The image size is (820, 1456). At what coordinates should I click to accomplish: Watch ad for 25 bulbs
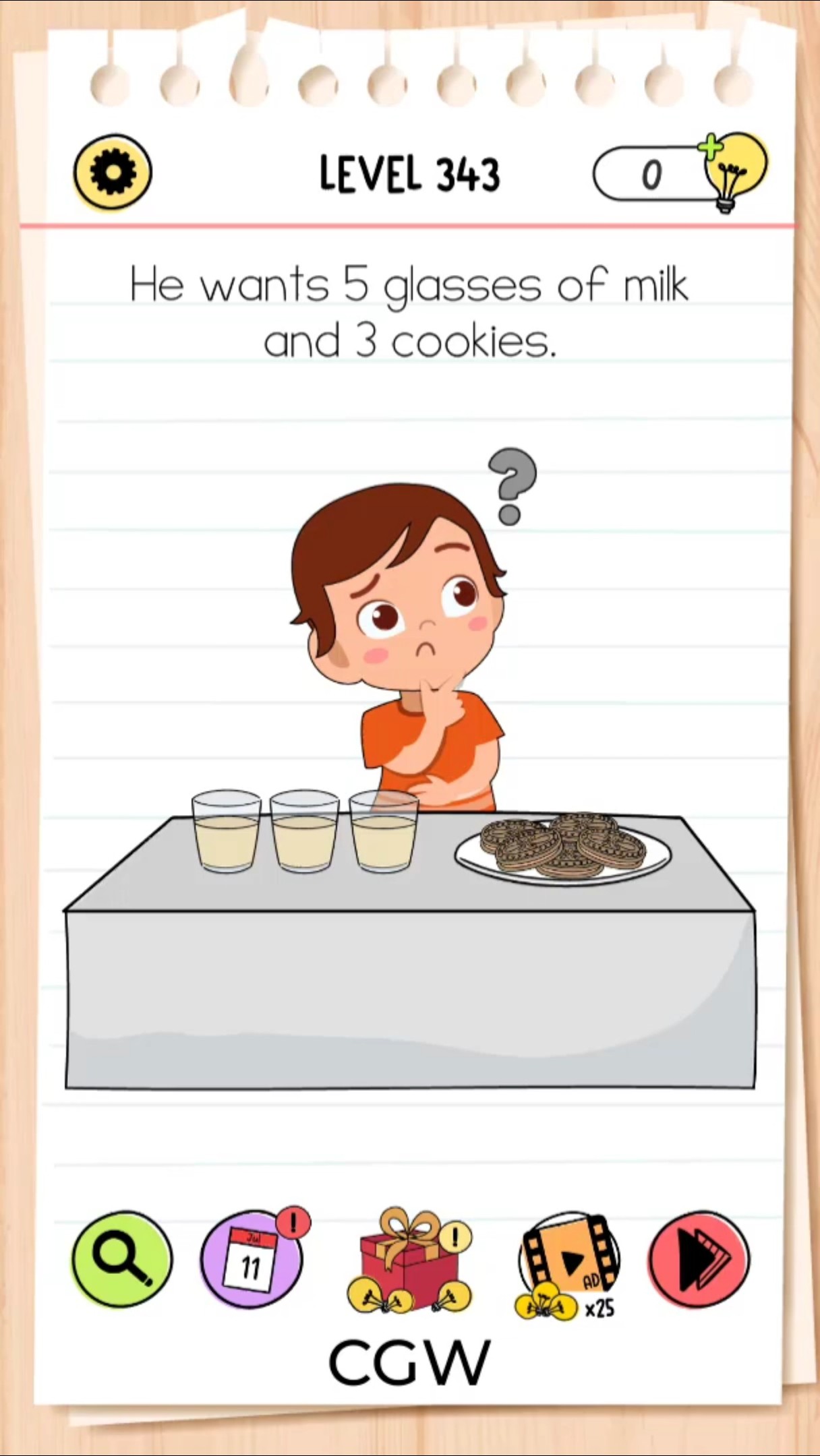[x=568, y=1265]
